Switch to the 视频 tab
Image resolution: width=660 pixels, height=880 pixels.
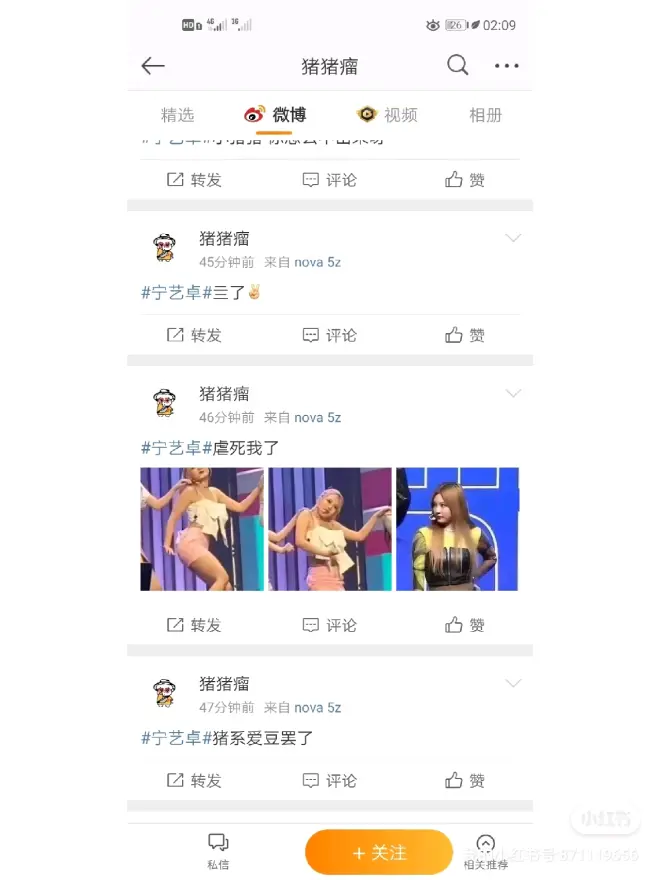(x=388, y=115)
